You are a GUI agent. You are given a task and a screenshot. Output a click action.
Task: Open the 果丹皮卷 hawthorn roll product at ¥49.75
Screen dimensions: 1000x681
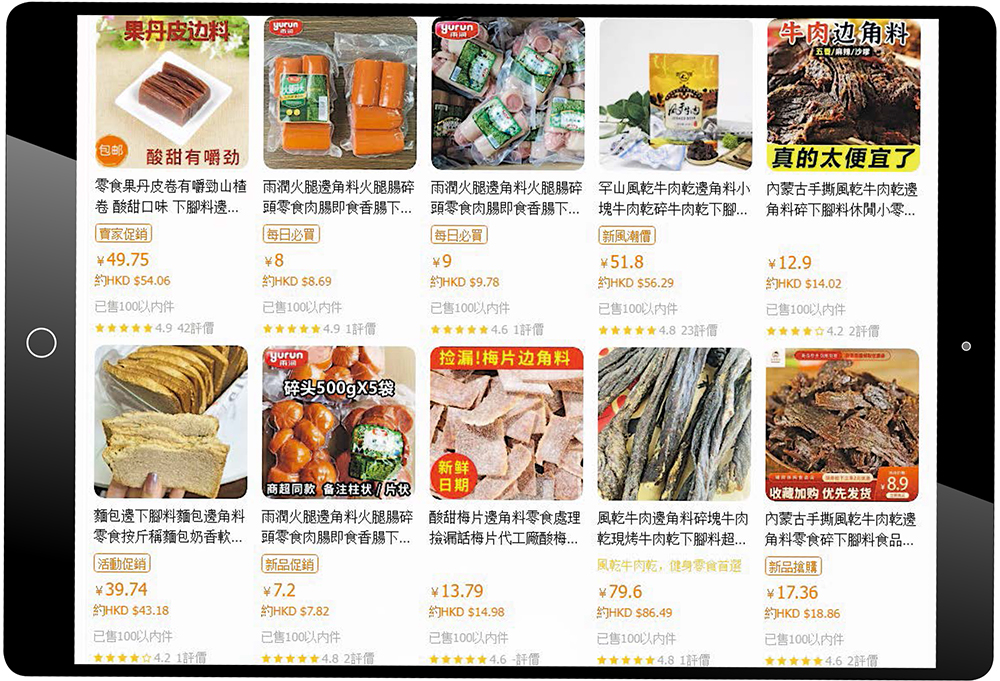(x=170, y=95)
